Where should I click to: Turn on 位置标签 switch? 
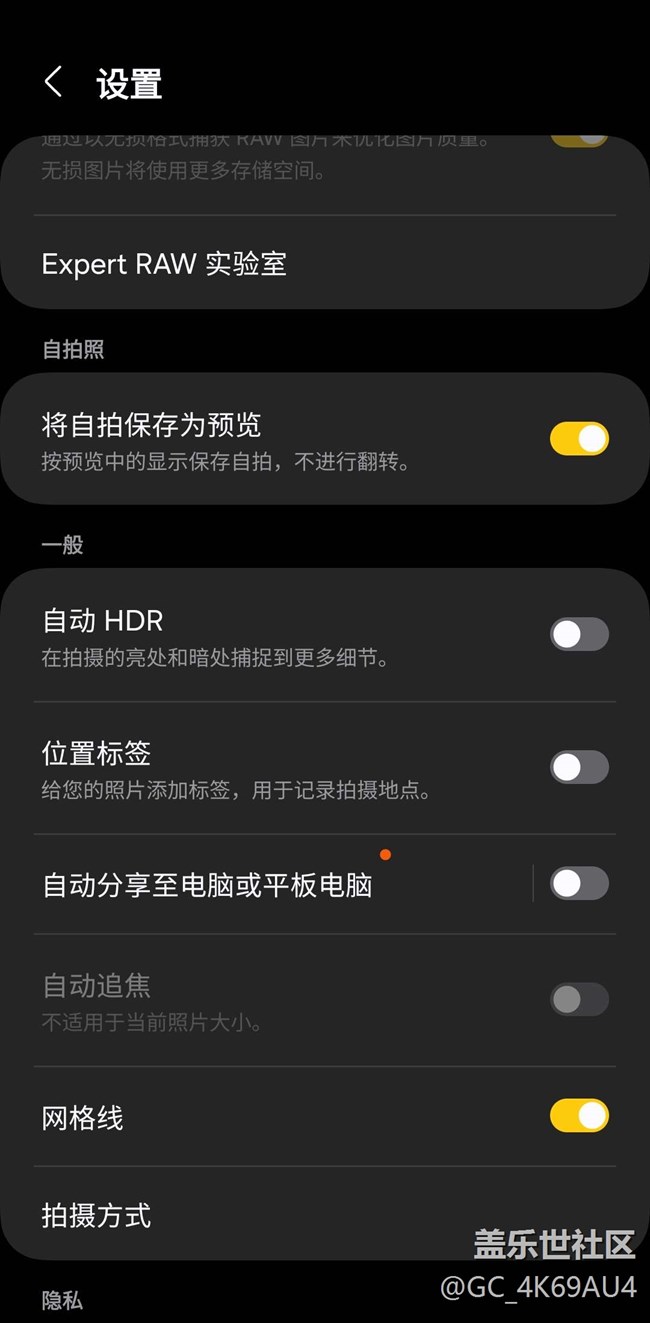click(579, 767)
